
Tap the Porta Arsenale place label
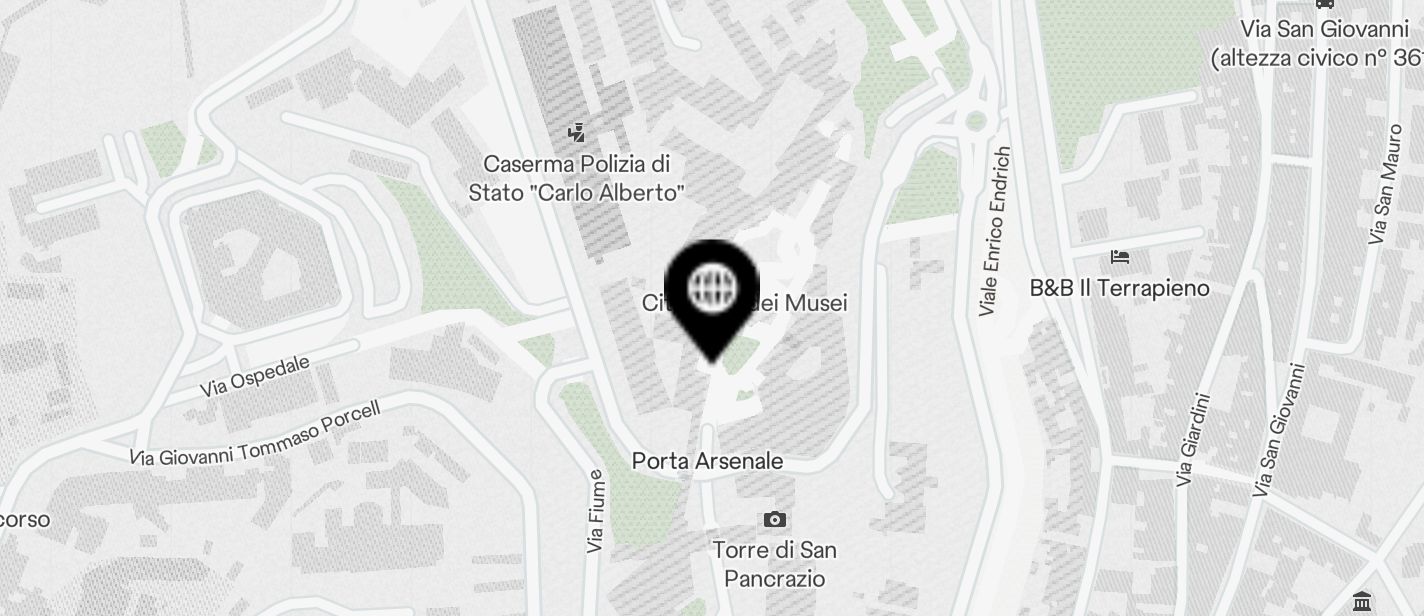click(707, 462)
